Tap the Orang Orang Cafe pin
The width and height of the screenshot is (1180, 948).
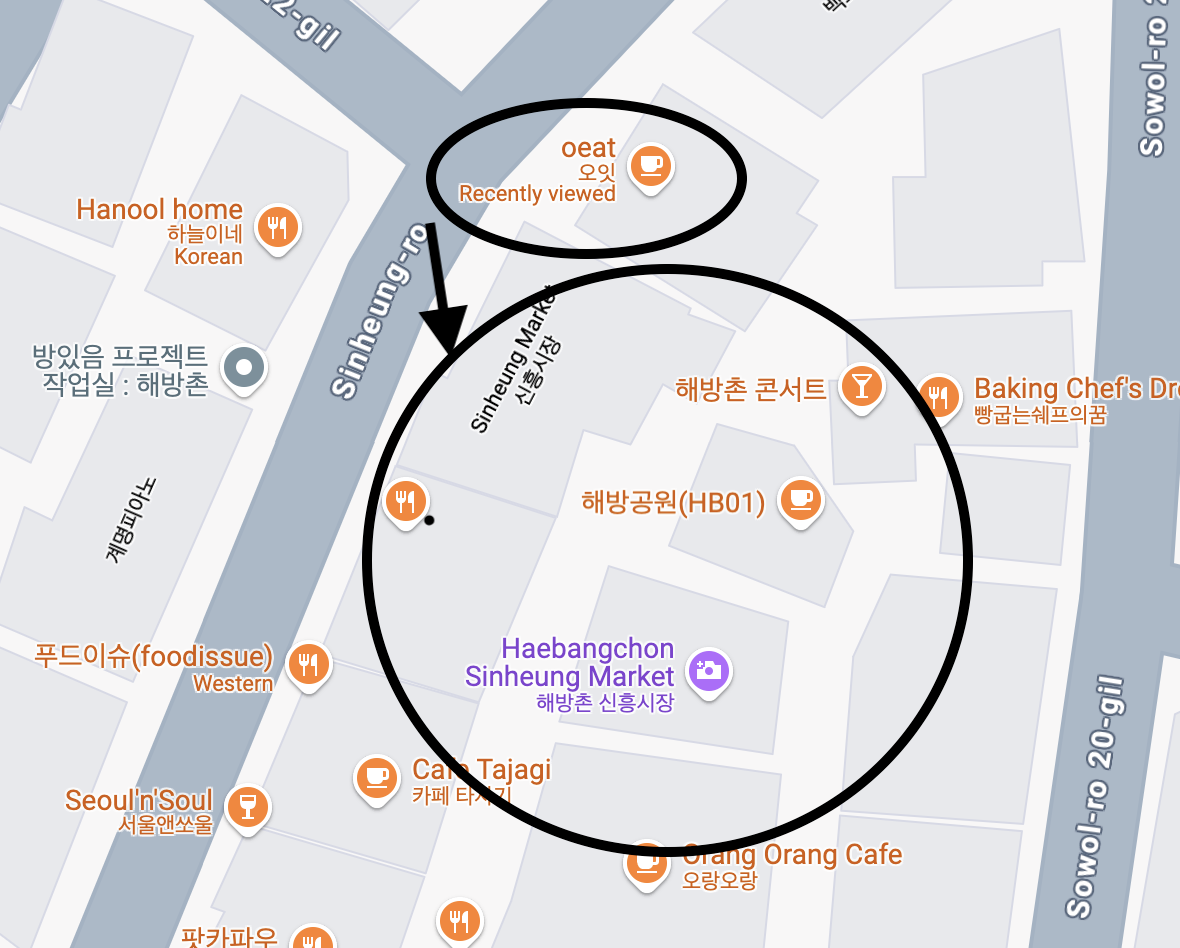(647, 860)
